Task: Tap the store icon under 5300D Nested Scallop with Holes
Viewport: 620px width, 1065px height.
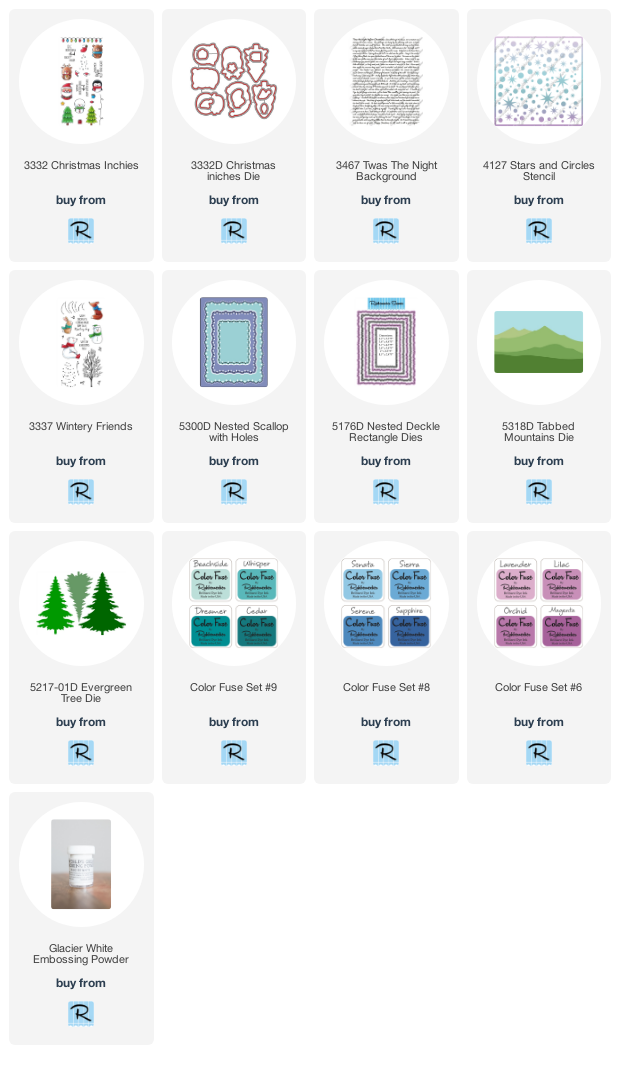Action: click(x=234, y=492)
